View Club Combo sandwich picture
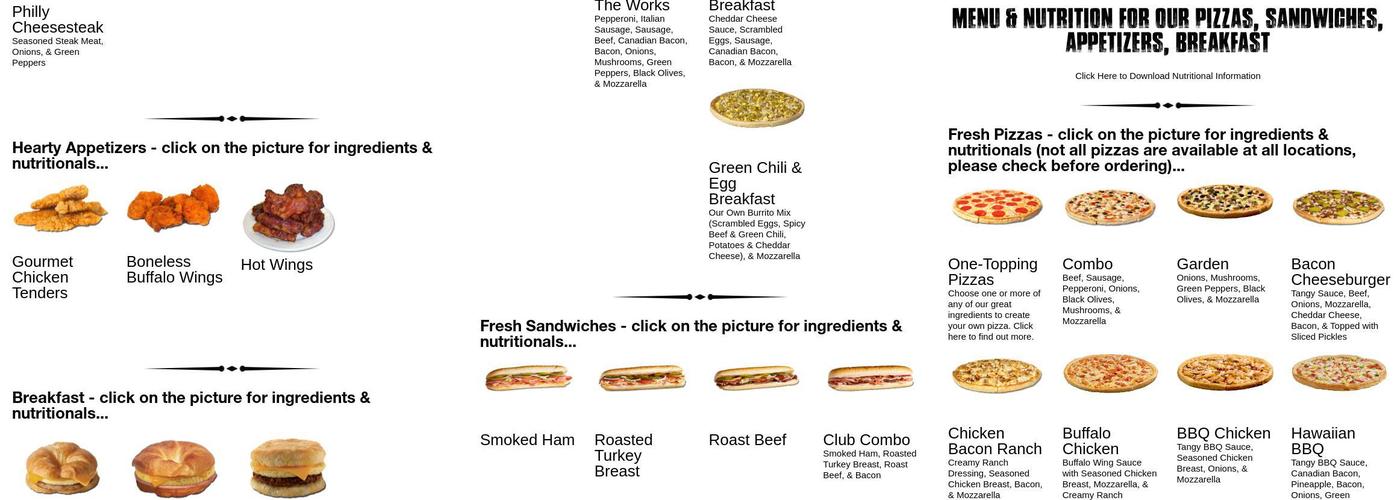Screen dimensions: 1400x500 pyautogui.click(x=870, y=378)
